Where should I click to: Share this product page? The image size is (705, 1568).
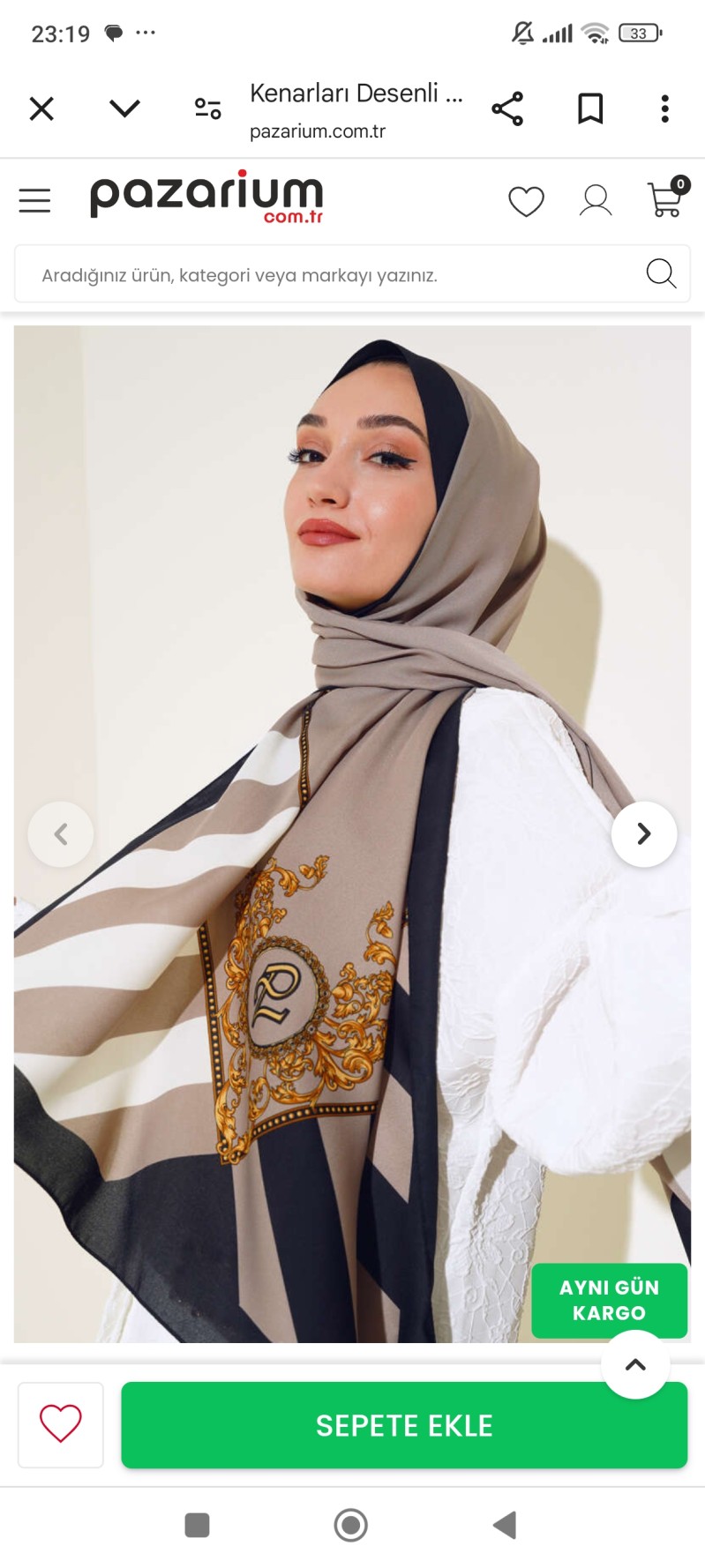click(x=507, y=108)
